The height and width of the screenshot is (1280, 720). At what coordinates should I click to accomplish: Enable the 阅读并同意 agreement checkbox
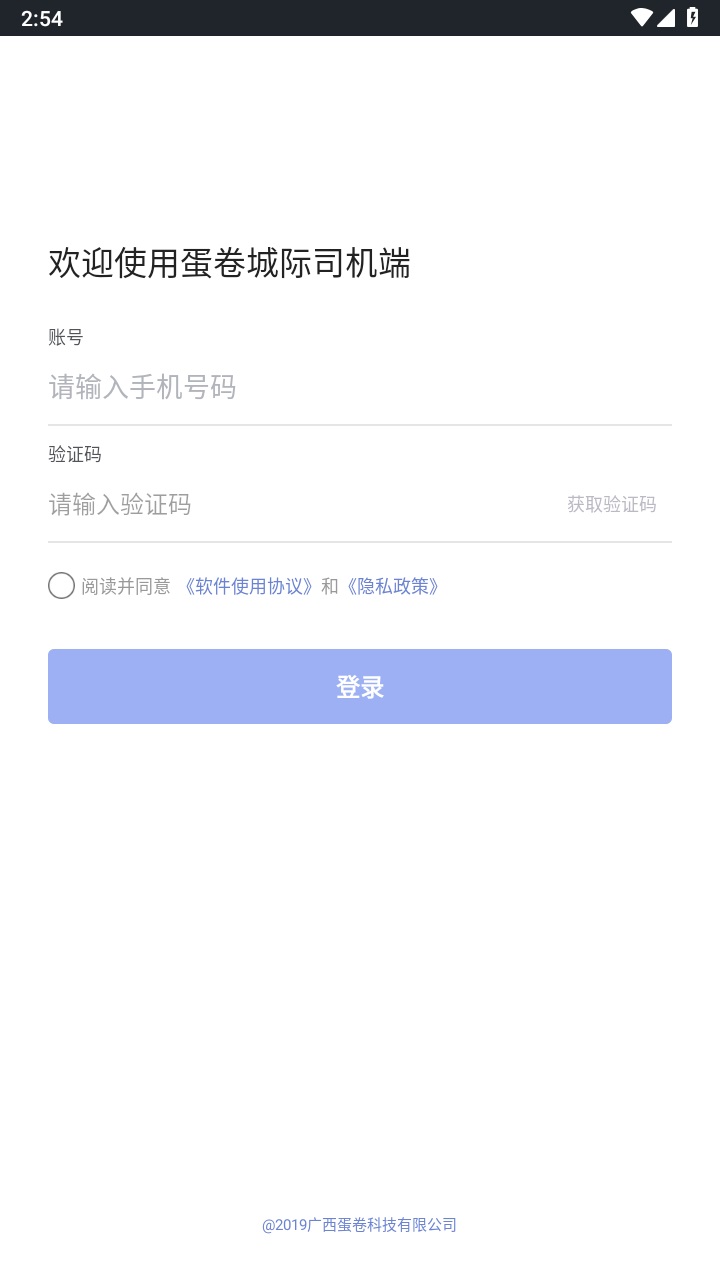point(61,585)
